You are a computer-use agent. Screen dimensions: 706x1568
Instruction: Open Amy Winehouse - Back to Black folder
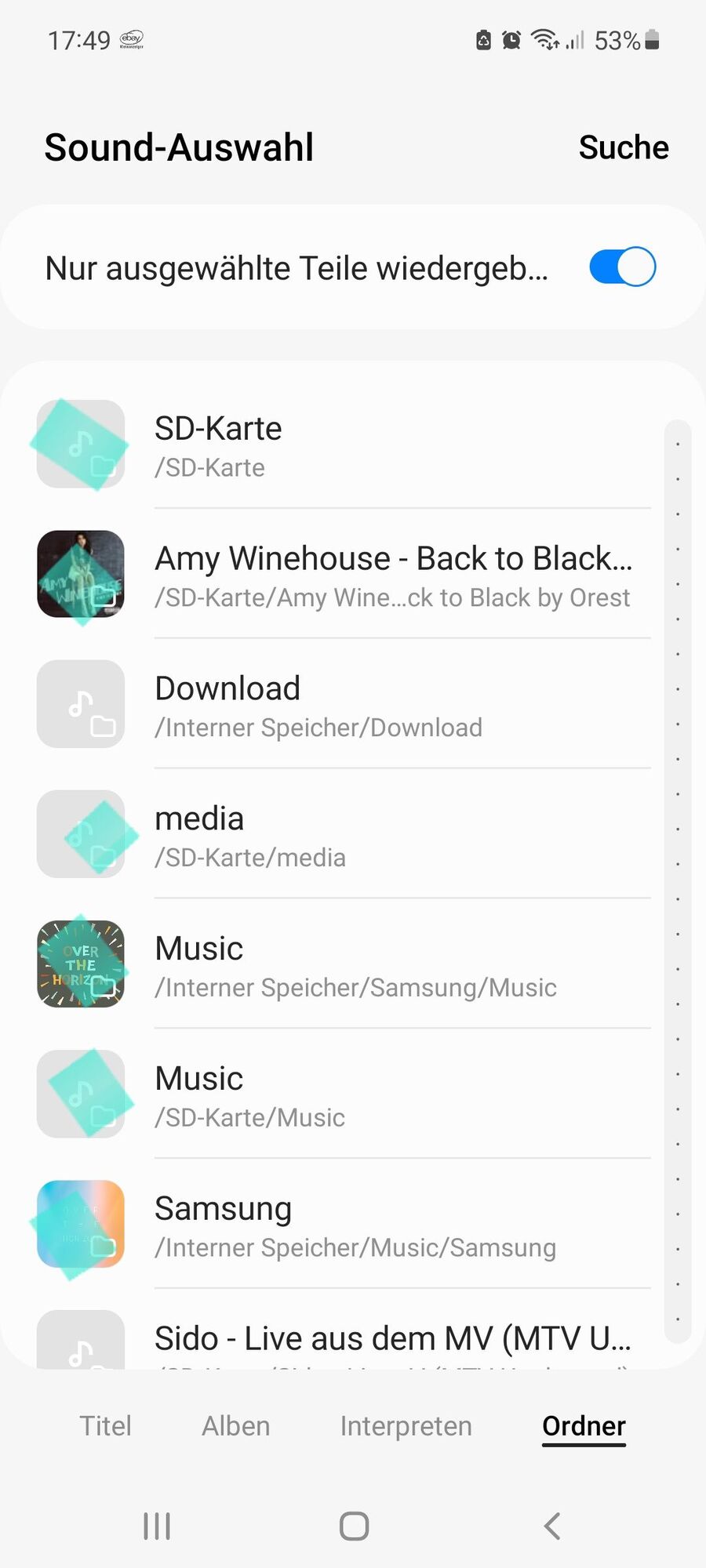point(344,575)
